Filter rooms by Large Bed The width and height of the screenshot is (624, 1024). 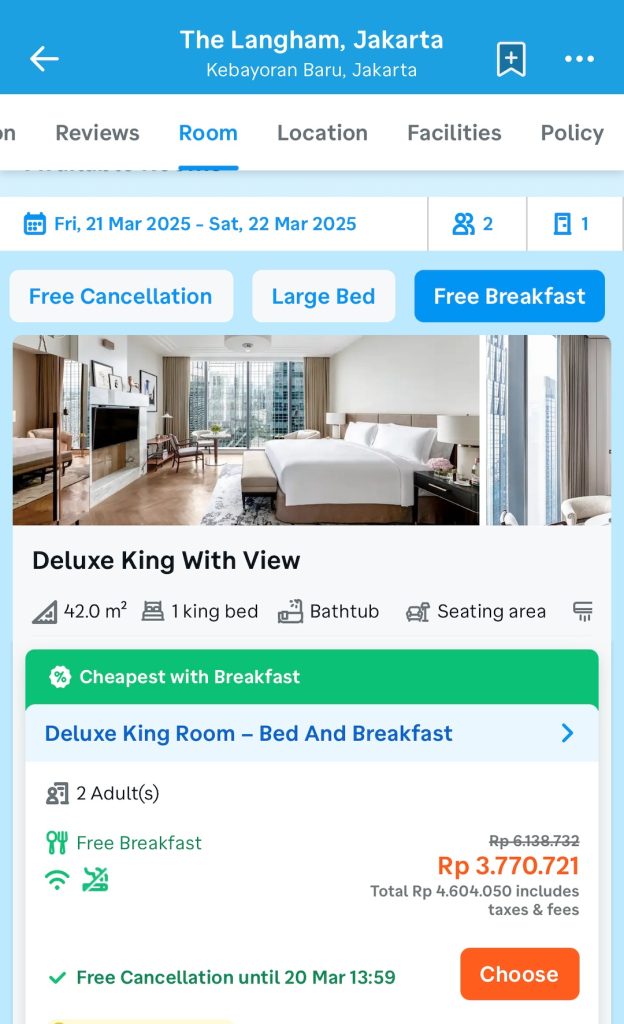[323, 296]
